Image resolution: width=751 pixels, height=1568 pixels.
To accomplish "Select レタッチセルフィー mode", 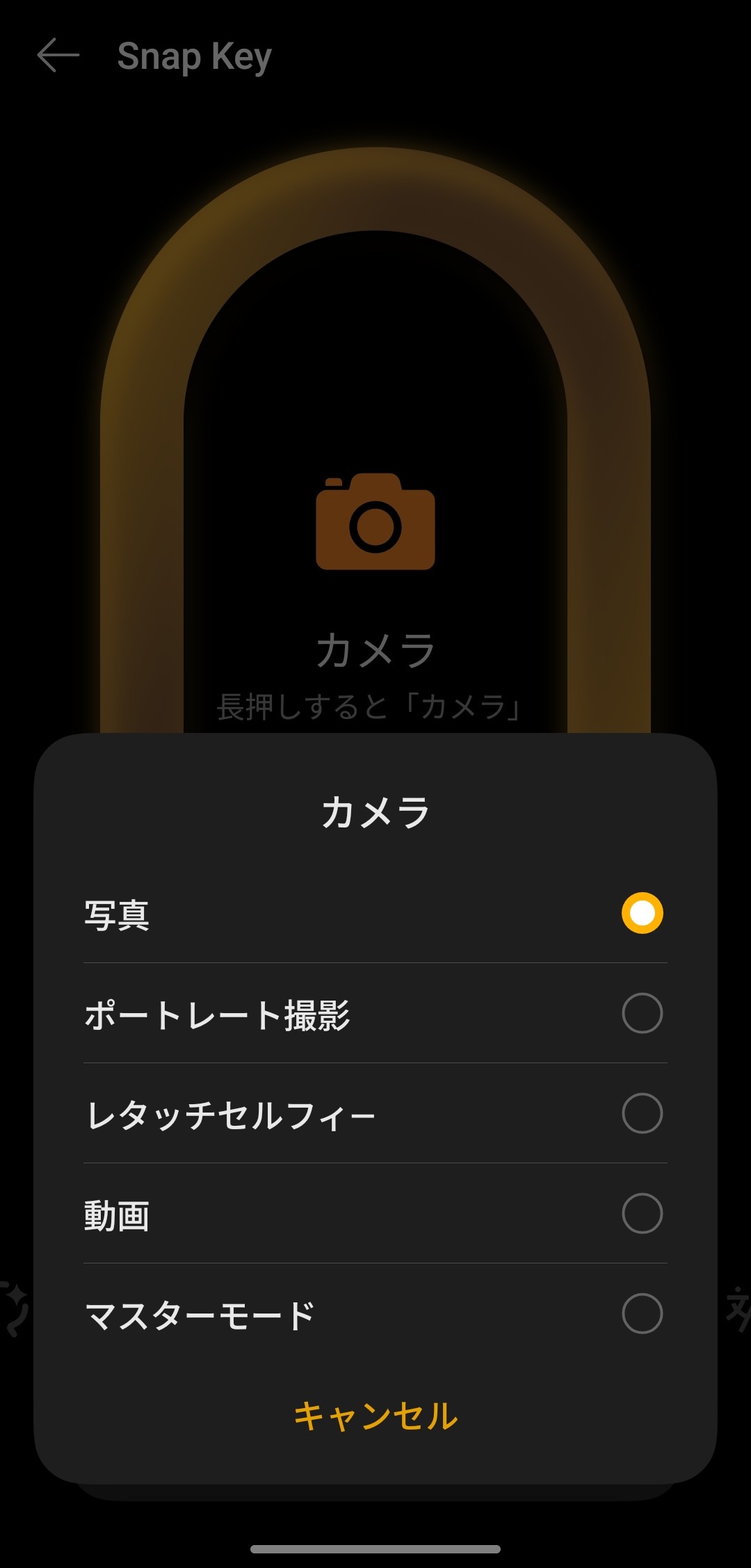I will coord(642,1113).
